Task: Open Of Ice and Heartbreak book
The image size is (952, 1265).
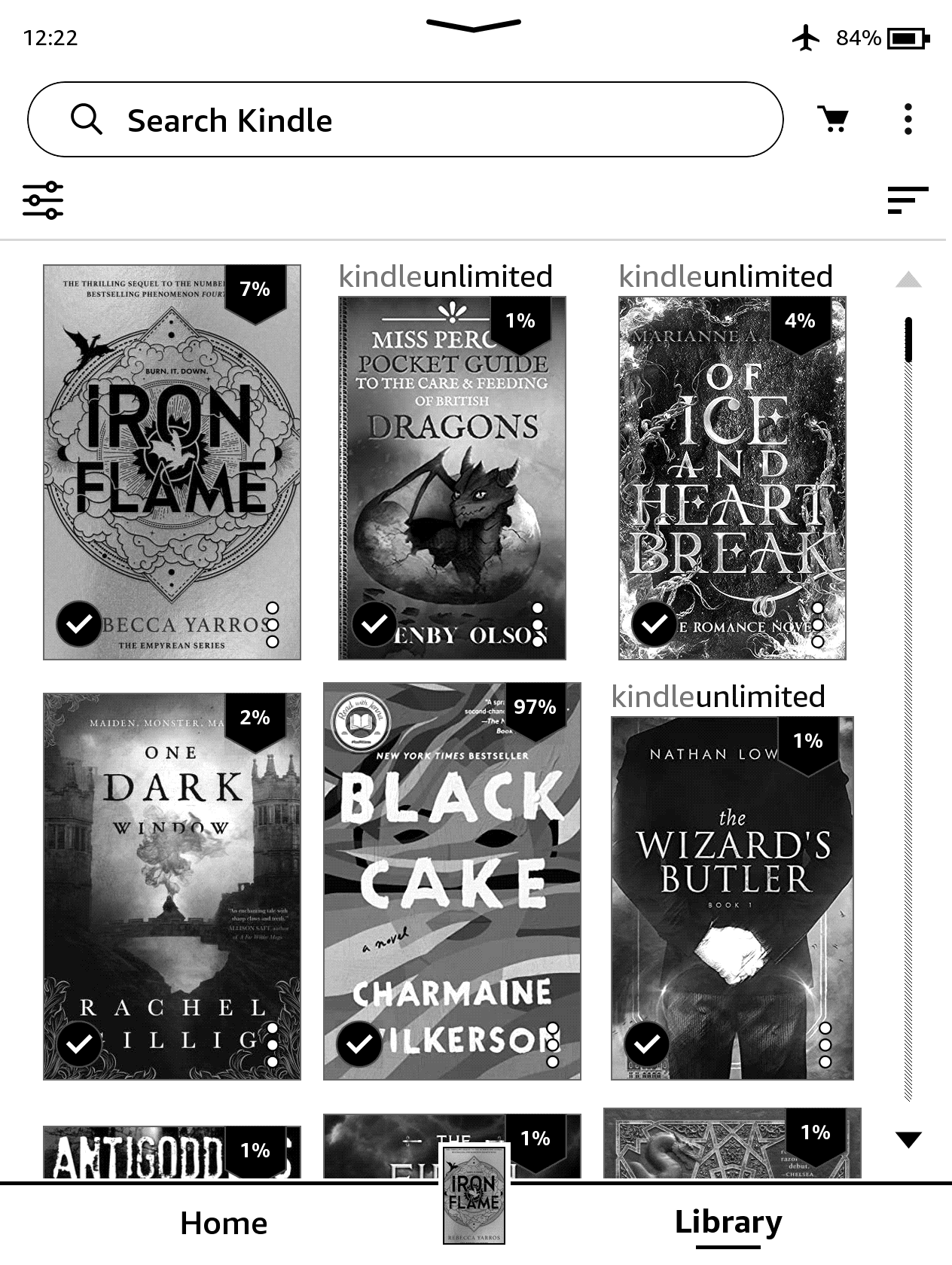Action: tap(732, 477)
